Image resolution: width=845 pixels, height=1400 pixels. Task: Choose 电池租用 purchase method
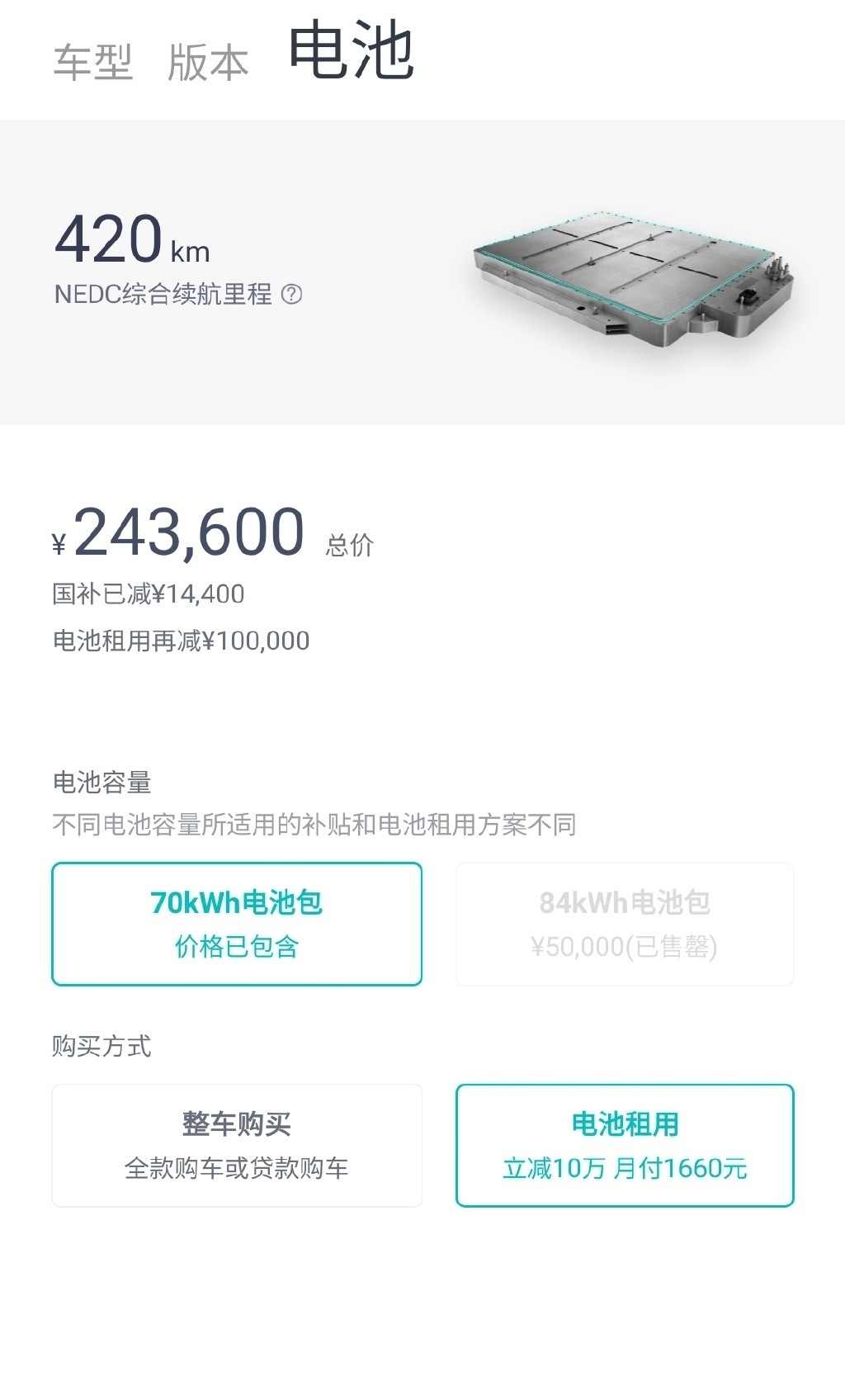tap(625, 1145)
